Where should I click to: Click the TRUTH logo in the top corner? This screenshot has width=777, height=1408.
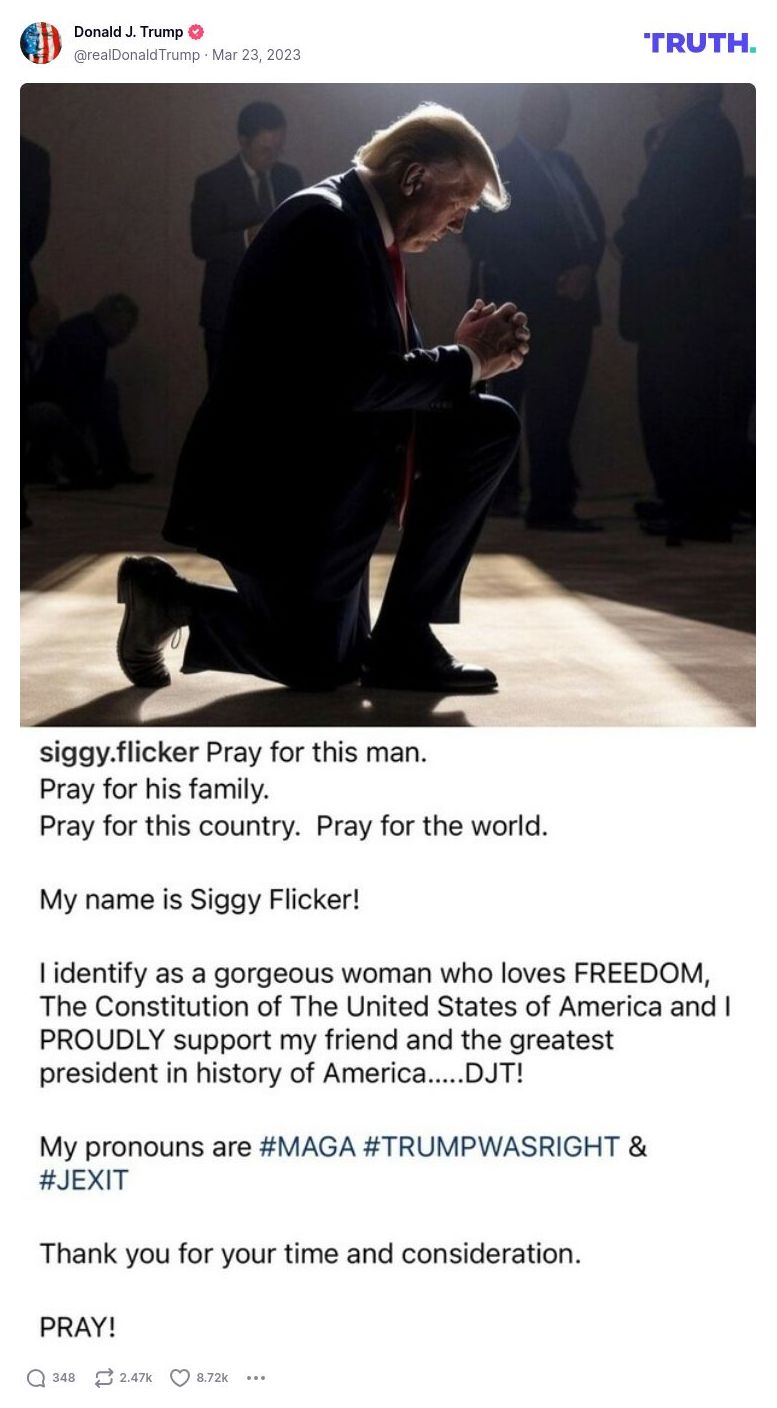tap(698, 43)
